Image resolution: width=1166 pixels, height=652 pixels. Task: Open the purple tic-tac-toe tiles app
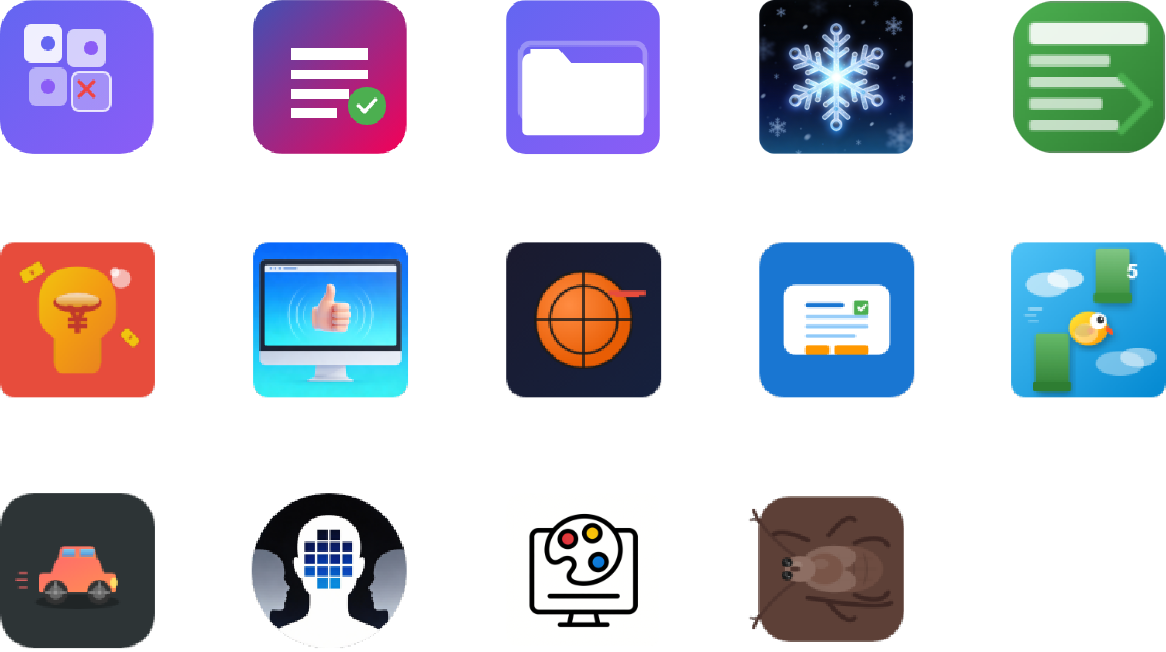(x=77, y=77)
